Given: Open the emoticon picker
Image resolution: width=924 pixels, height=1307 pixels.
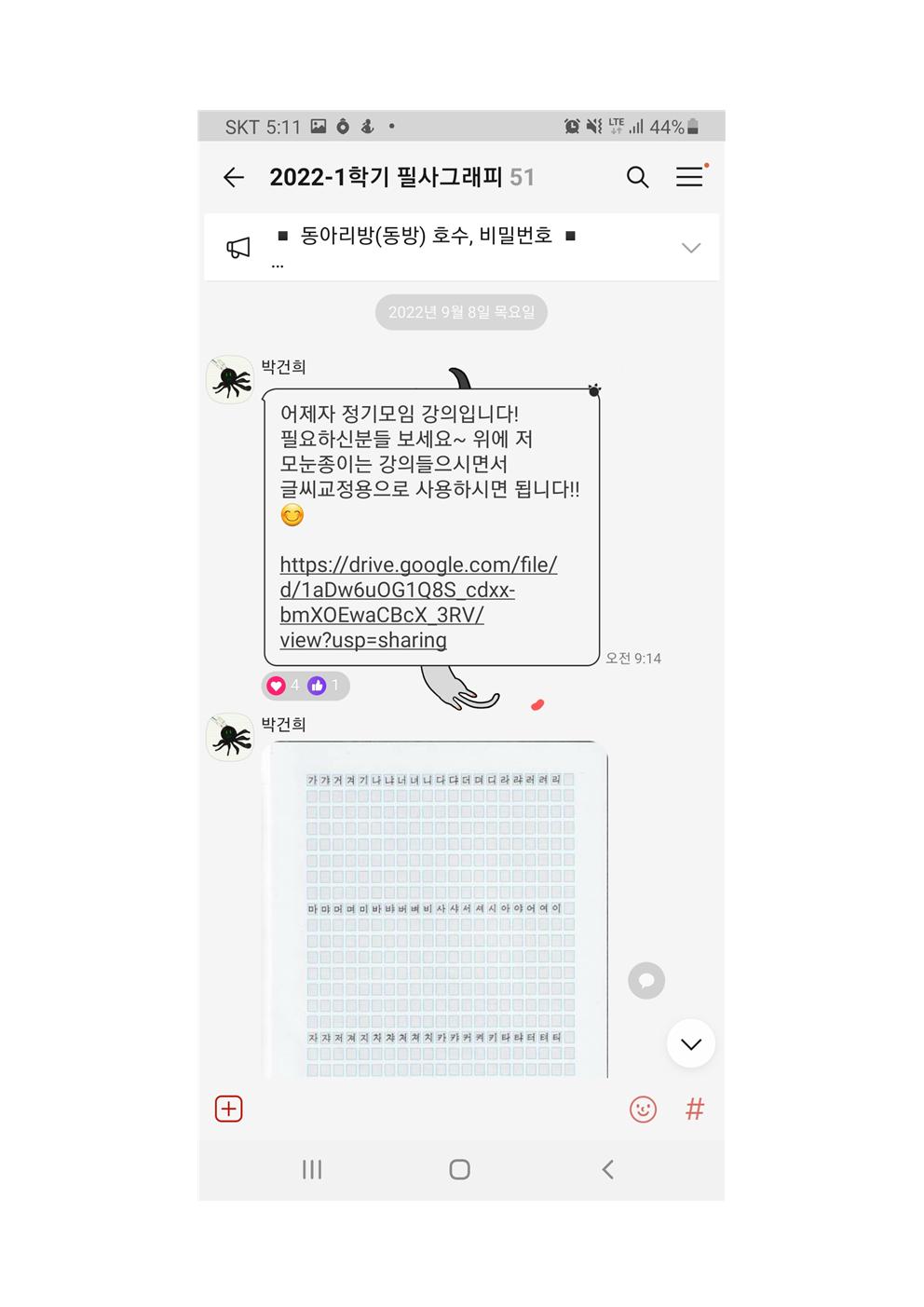Looking at the screenshot, I should pos(643,1109).
